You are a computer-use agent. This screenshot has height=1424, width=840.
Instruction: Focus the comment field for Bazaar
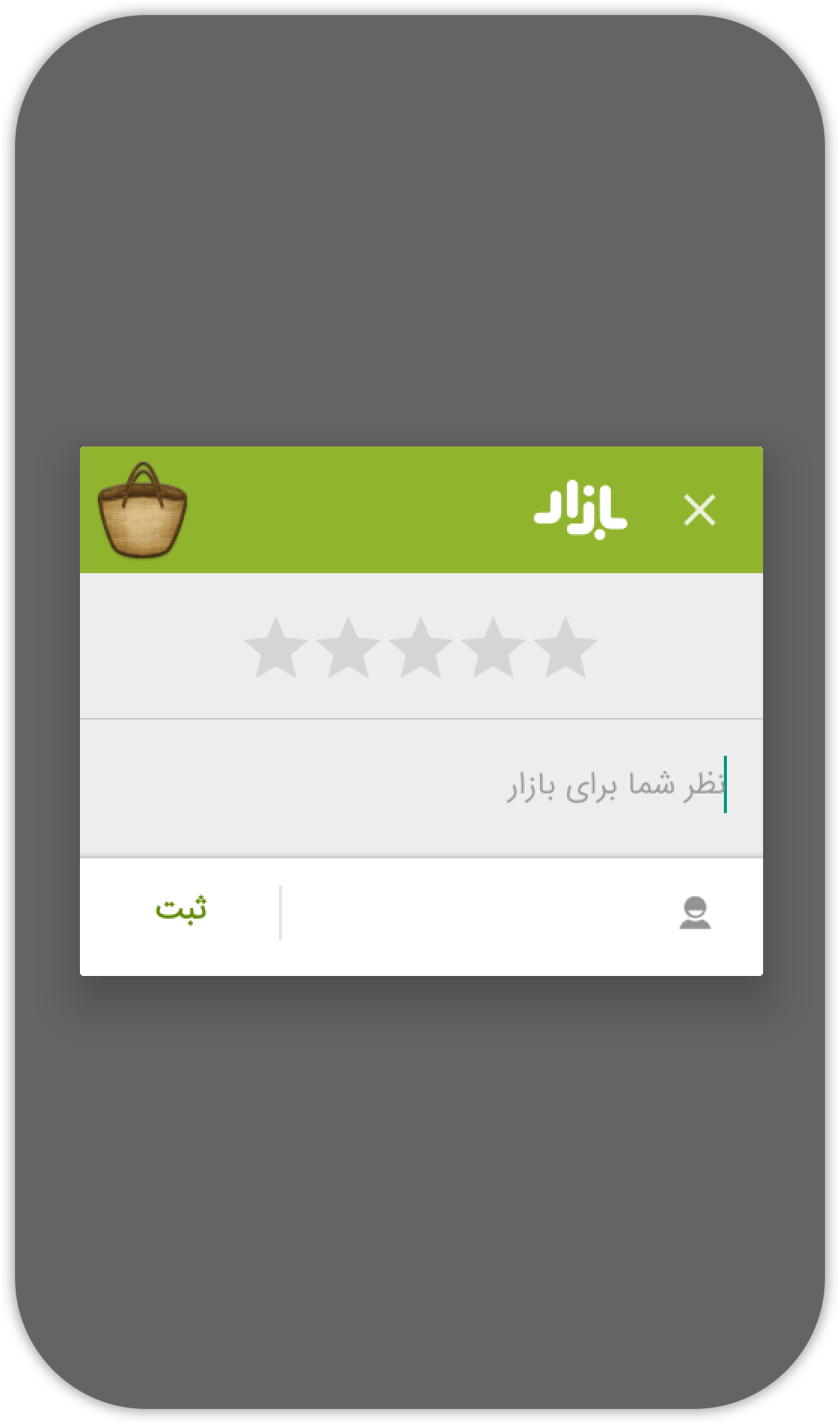(421, 786)
